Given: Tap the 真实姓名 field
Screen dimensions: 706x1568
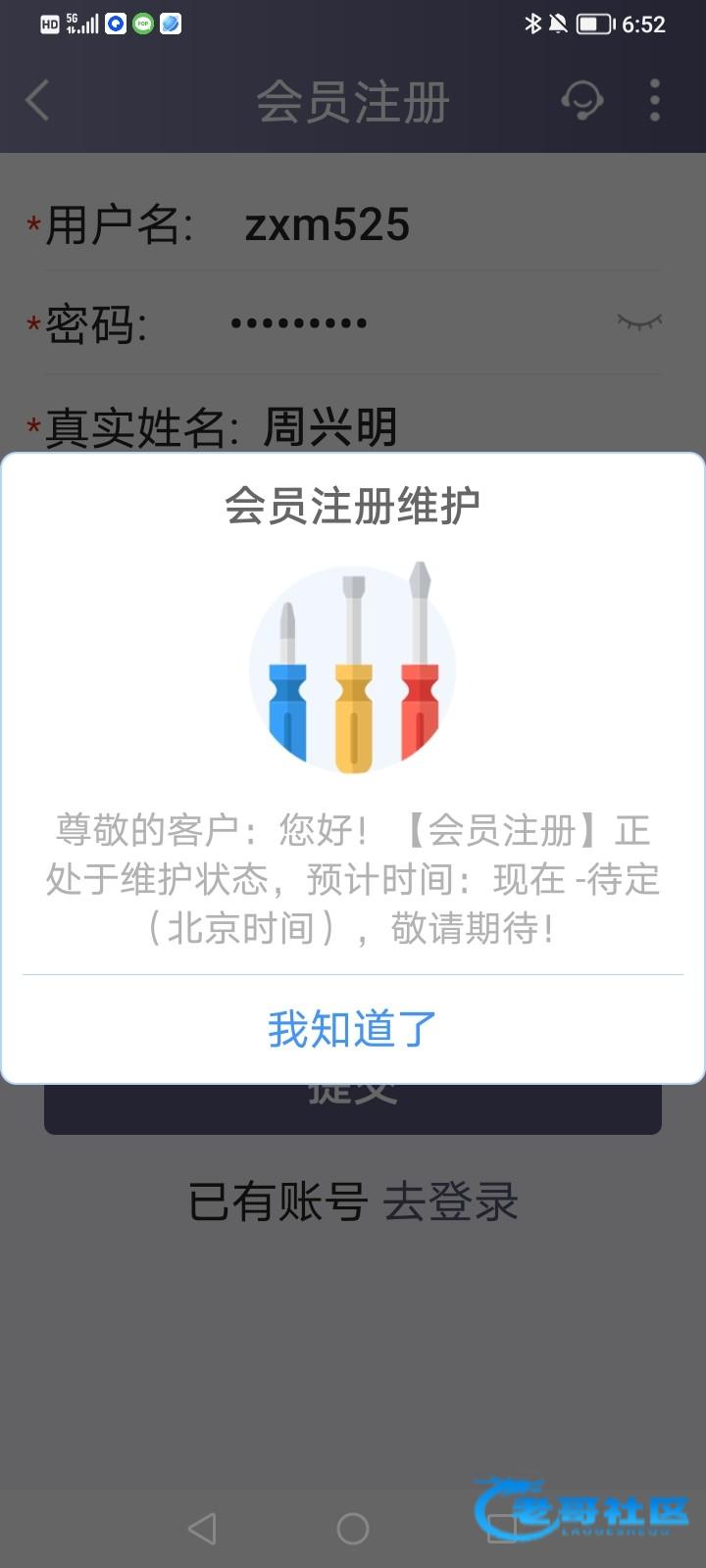Looking at the screenshot, I should (353, 426).
